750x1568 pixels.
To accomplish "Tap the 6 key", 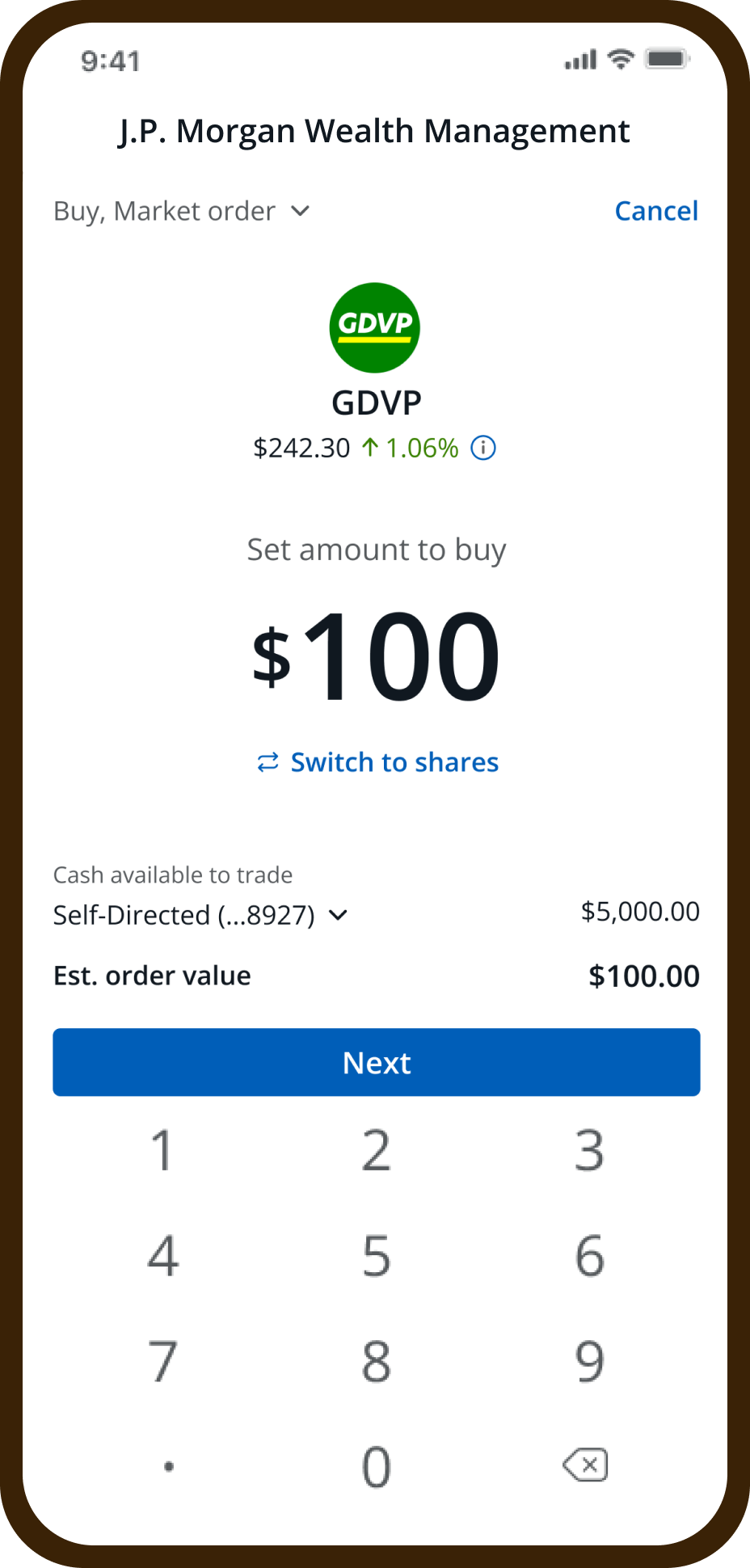I will tap(589, 1256).
